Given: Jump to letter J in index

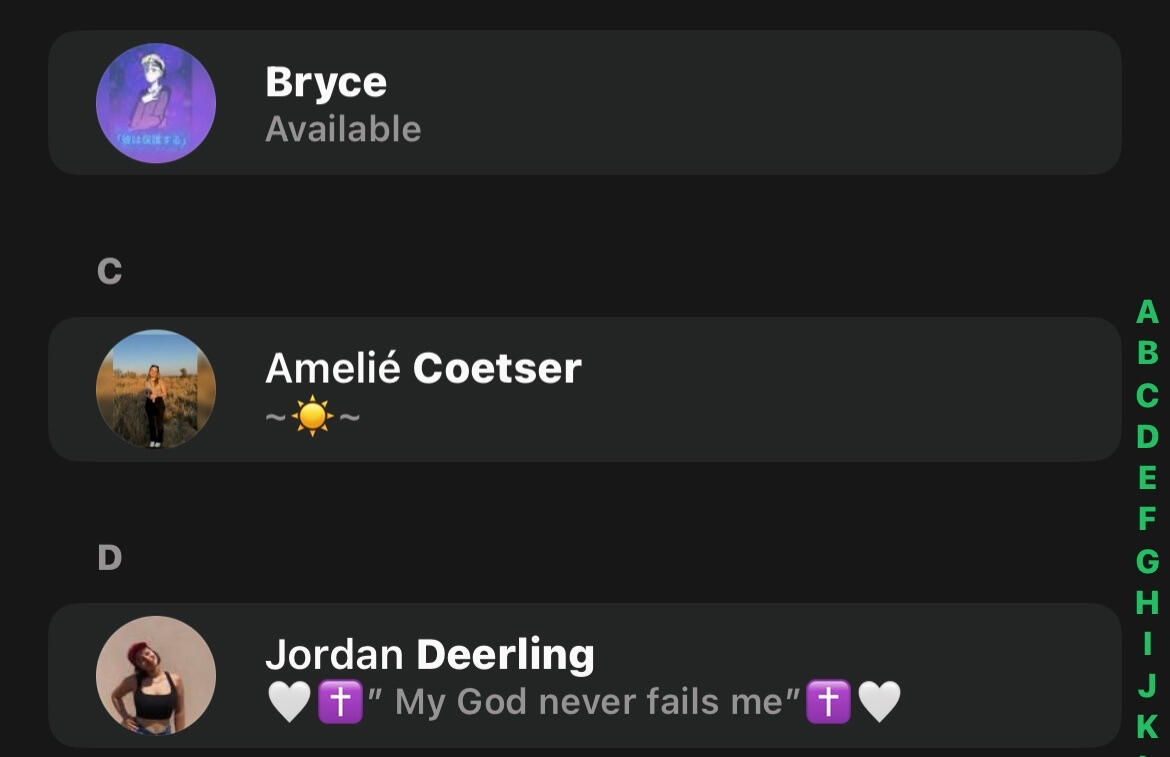Looking at the screenshot, I should pos(1147,685).
